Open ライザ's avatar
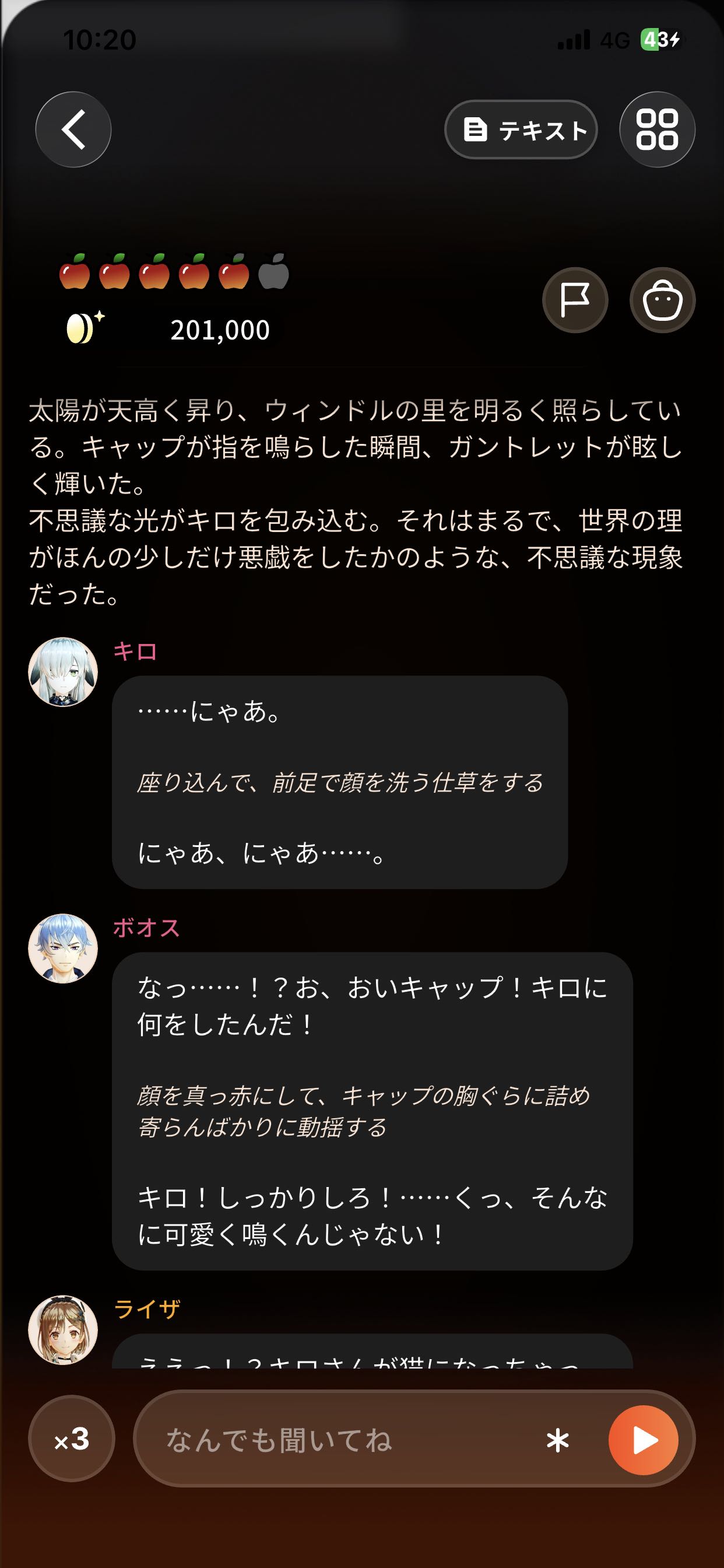The image size is (724, 1568). [x=64, y=1330]
